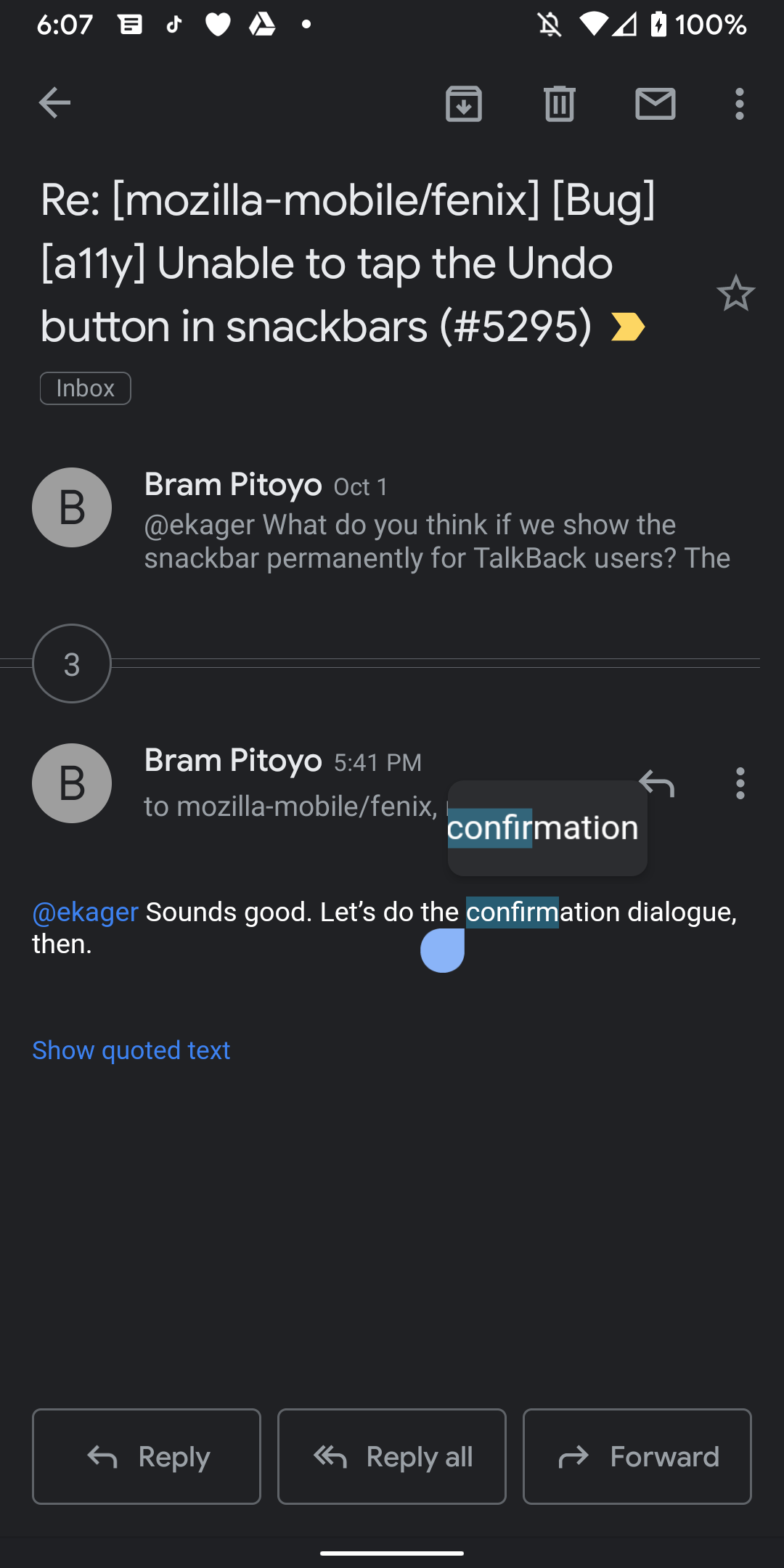Expand the 3 collapsed messages
This screenshot has width=784, height=1568.
pos(71,663)
